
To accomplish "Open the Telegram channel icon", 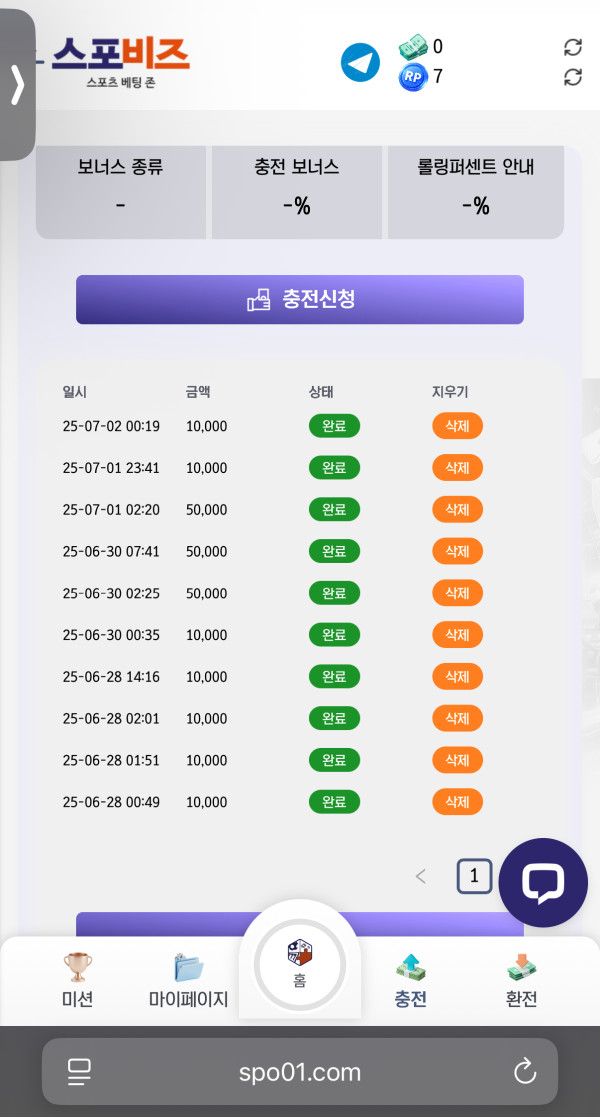I will point(360,63).
